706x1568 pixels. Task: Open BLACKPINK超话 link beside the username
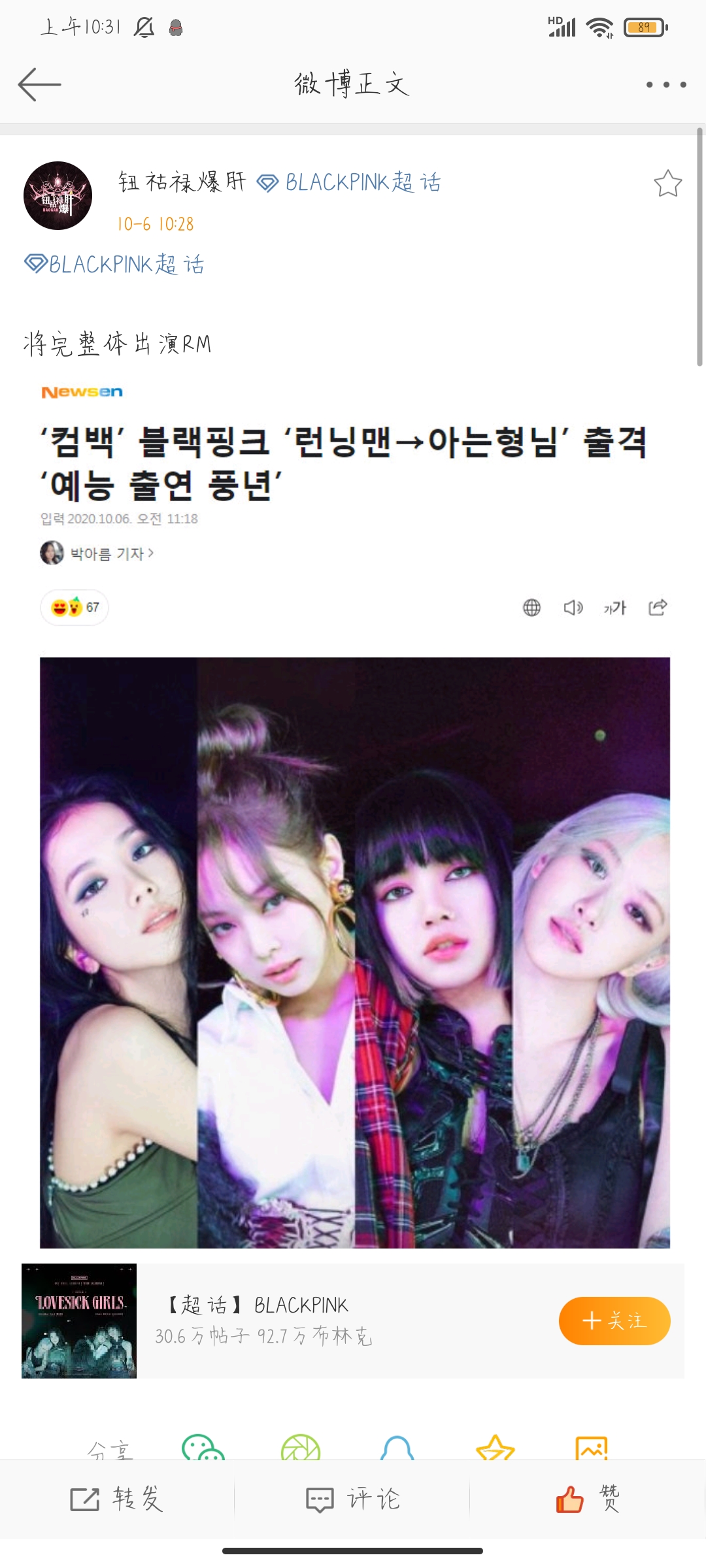coord(349,182)
